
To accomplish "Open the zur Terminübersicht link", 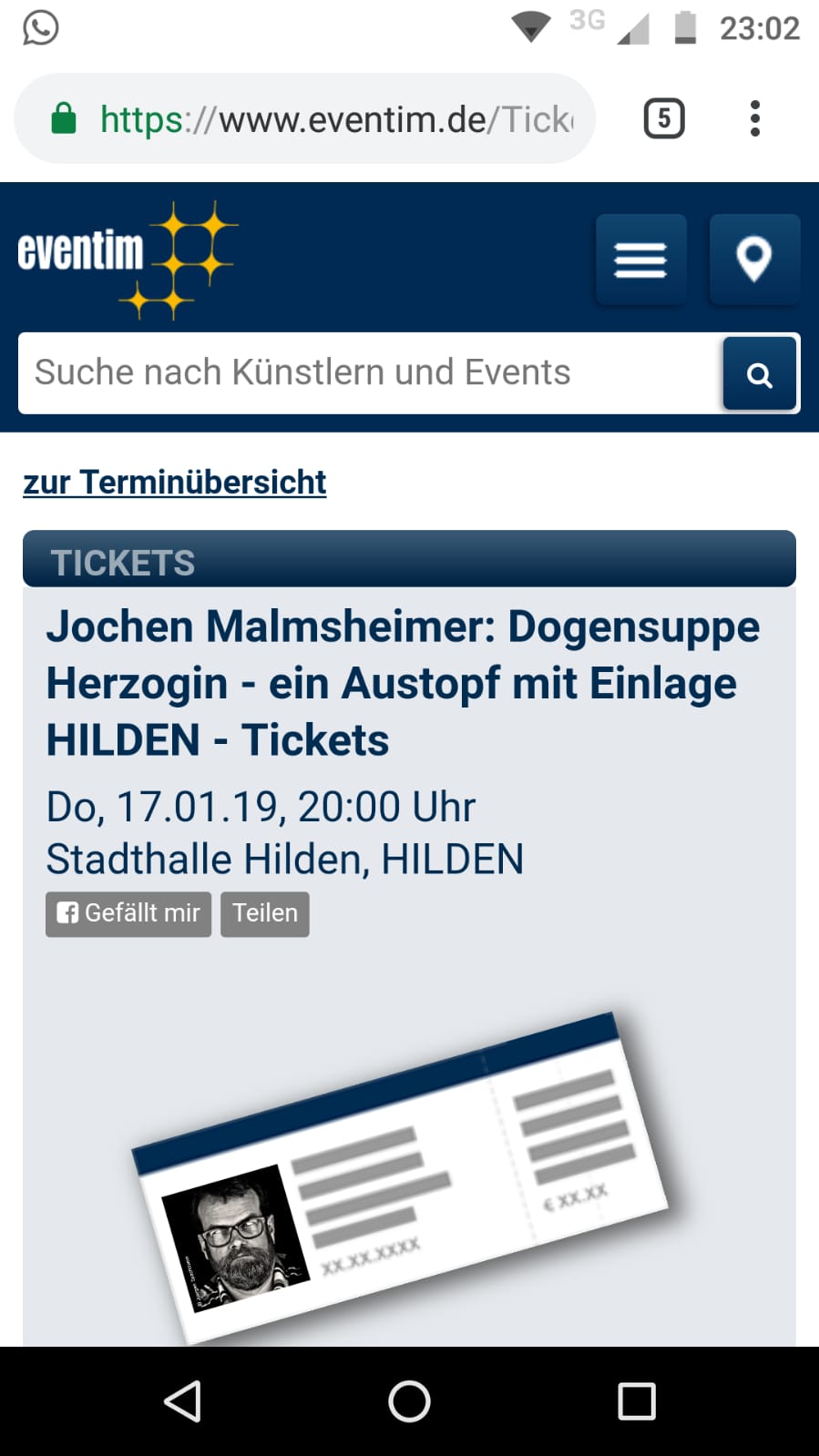I will (175, 482).
